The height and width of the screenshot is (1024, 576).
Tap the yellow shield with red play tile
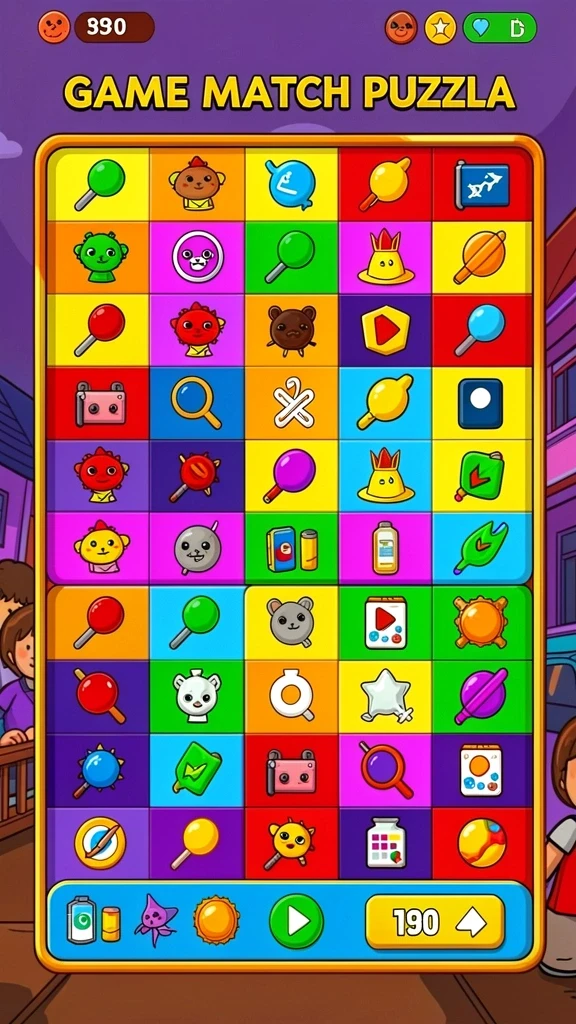click(385, 330)
